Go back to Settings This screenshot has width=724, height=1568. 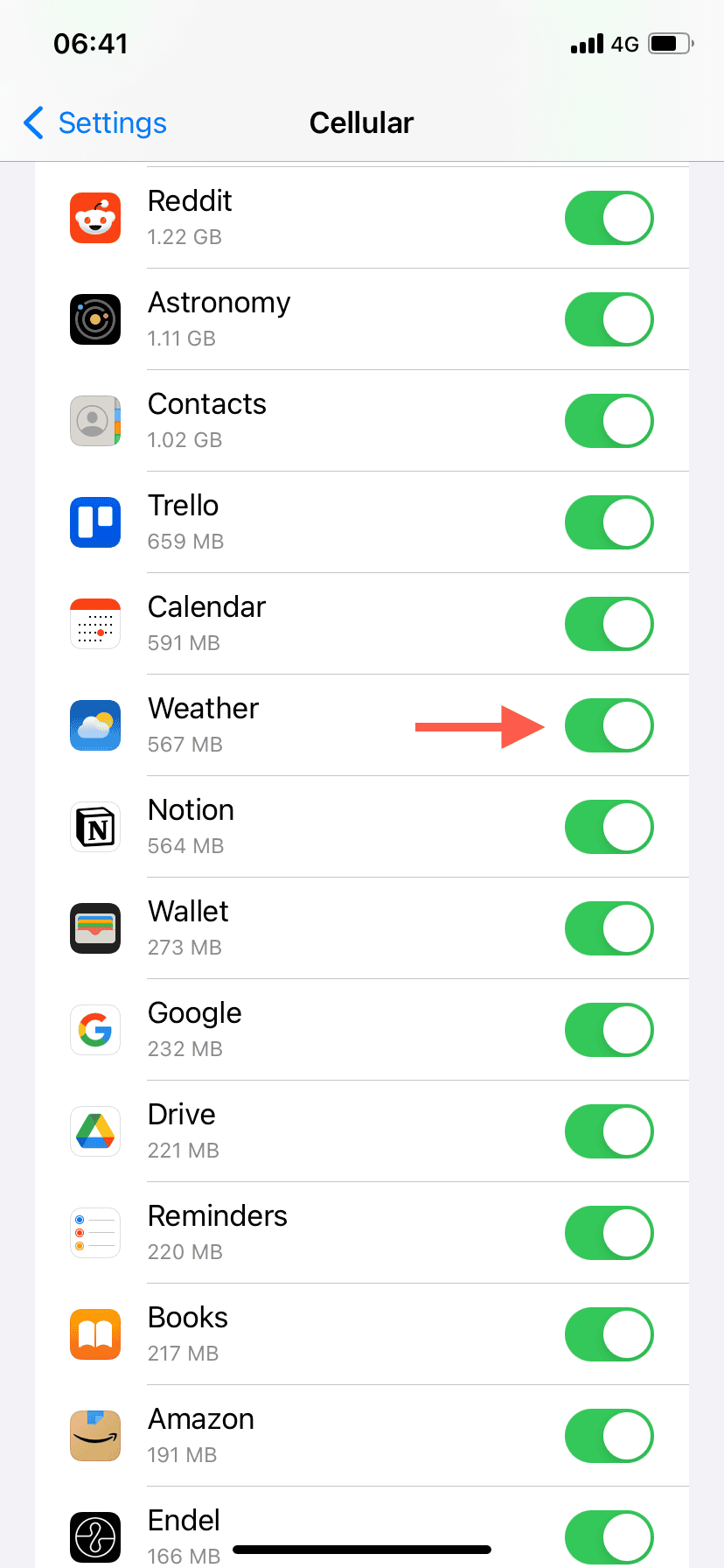coord(94,123)
